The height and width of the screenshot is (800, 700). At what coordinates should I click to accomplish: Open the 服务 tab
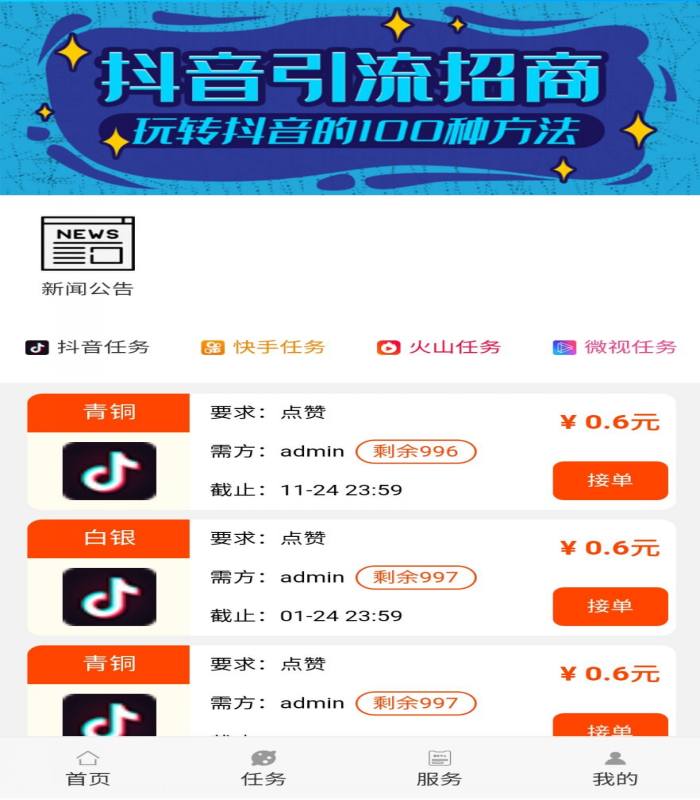(x=439, y=768)
